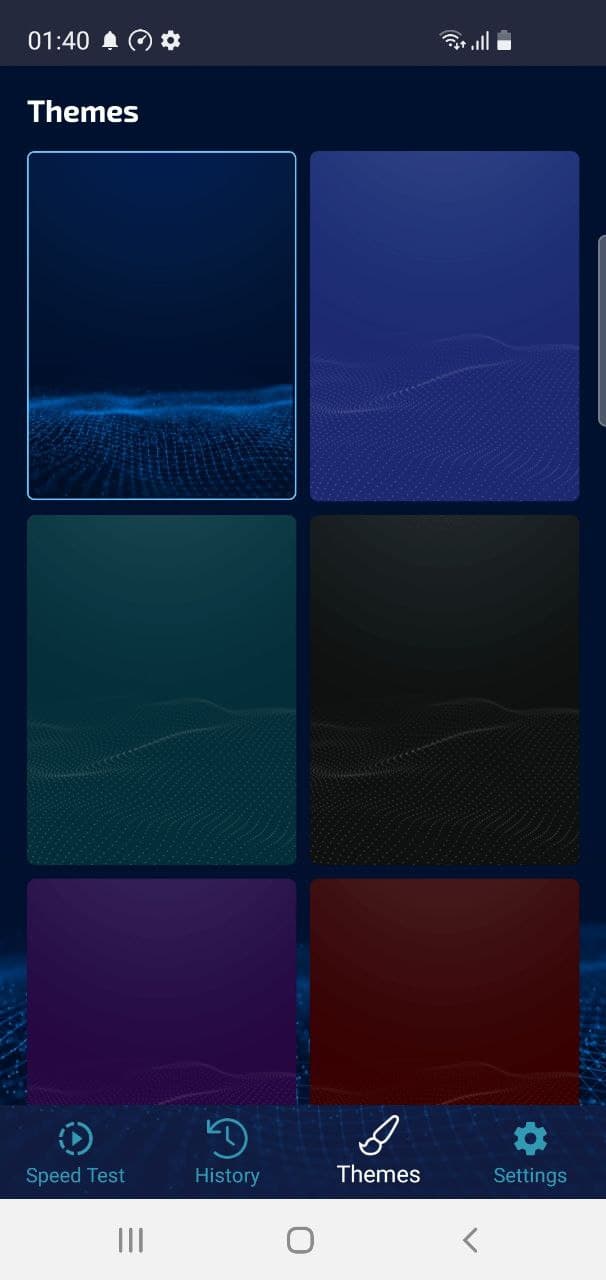Return to the home screen
This screenshot has height=1280, width=606.
click(x=300, y=1240)
